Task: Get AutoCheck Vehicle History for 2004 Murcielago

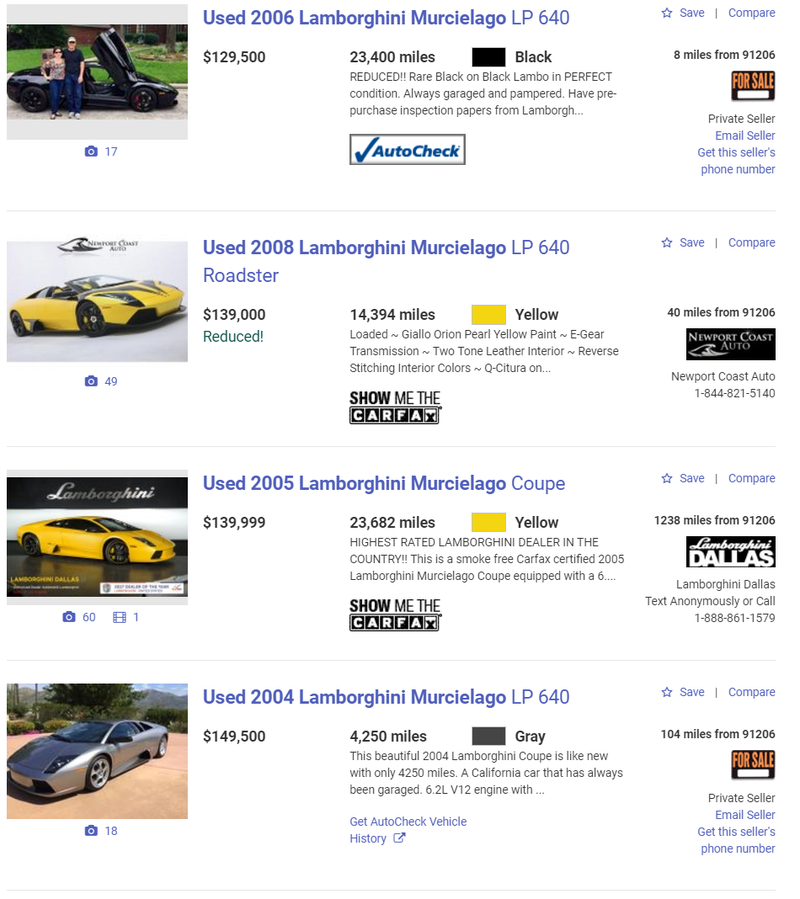Action: (x=407, y=830)
